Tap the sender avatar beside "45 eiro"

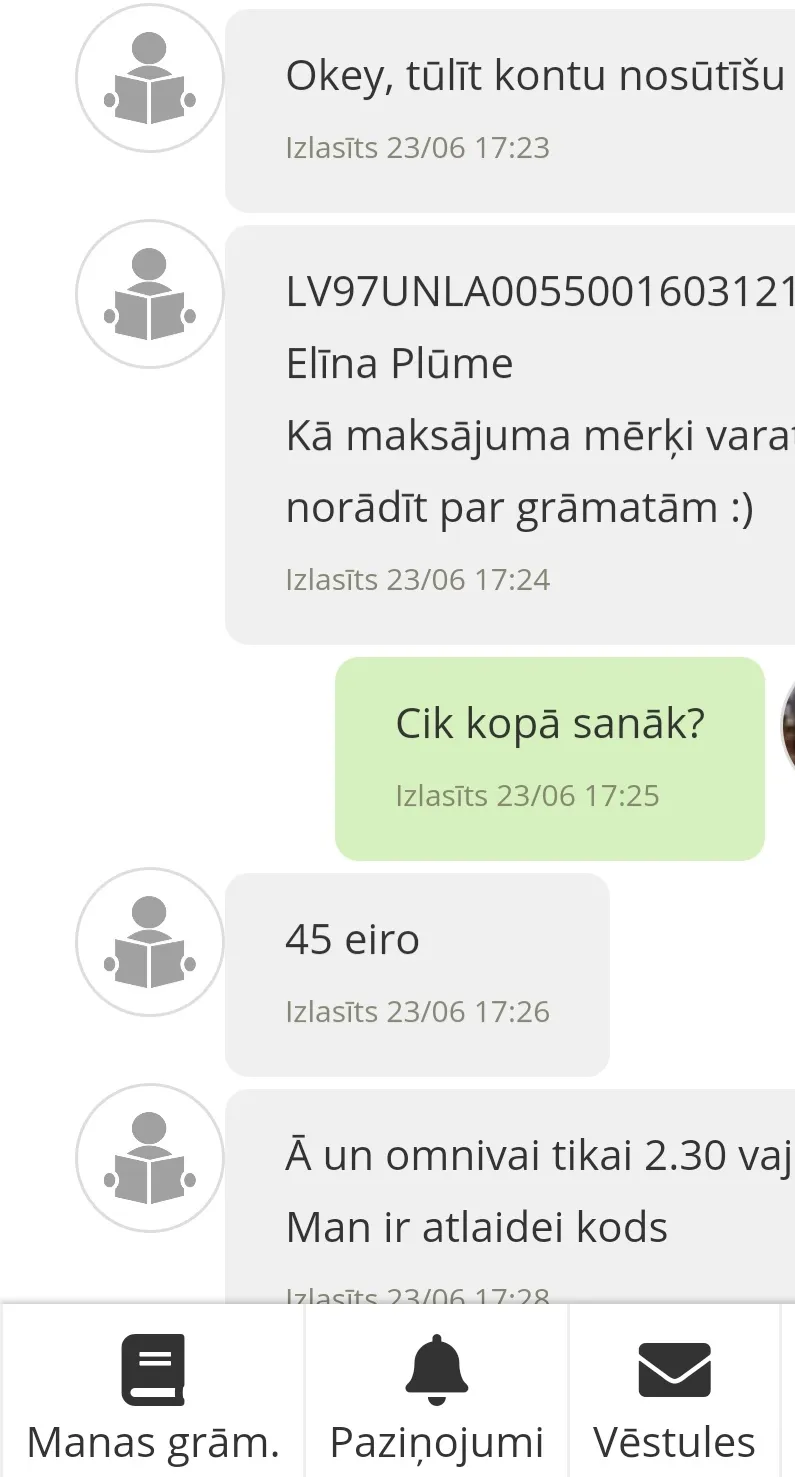[150, 942]
